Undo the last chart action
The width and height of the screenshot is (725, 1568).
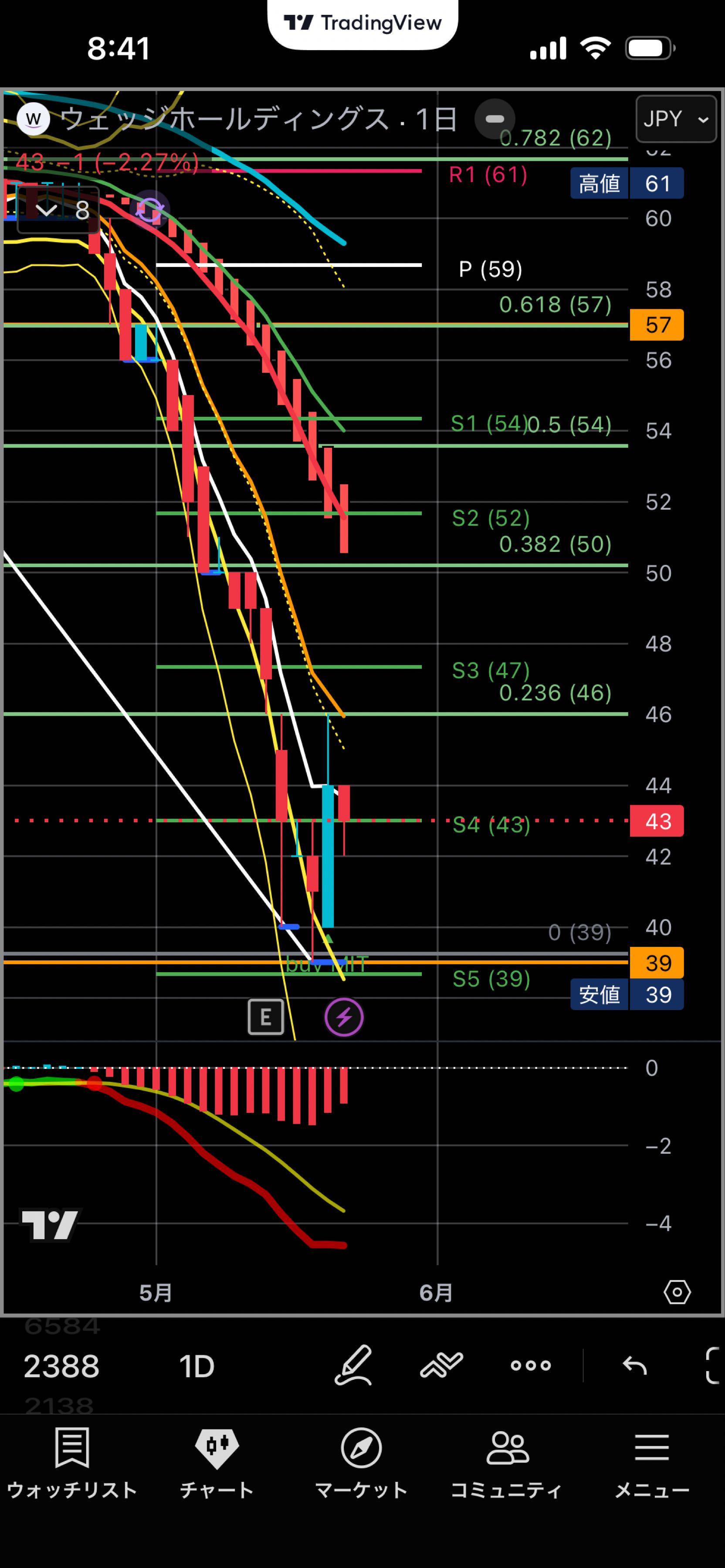click(634, 1365)
